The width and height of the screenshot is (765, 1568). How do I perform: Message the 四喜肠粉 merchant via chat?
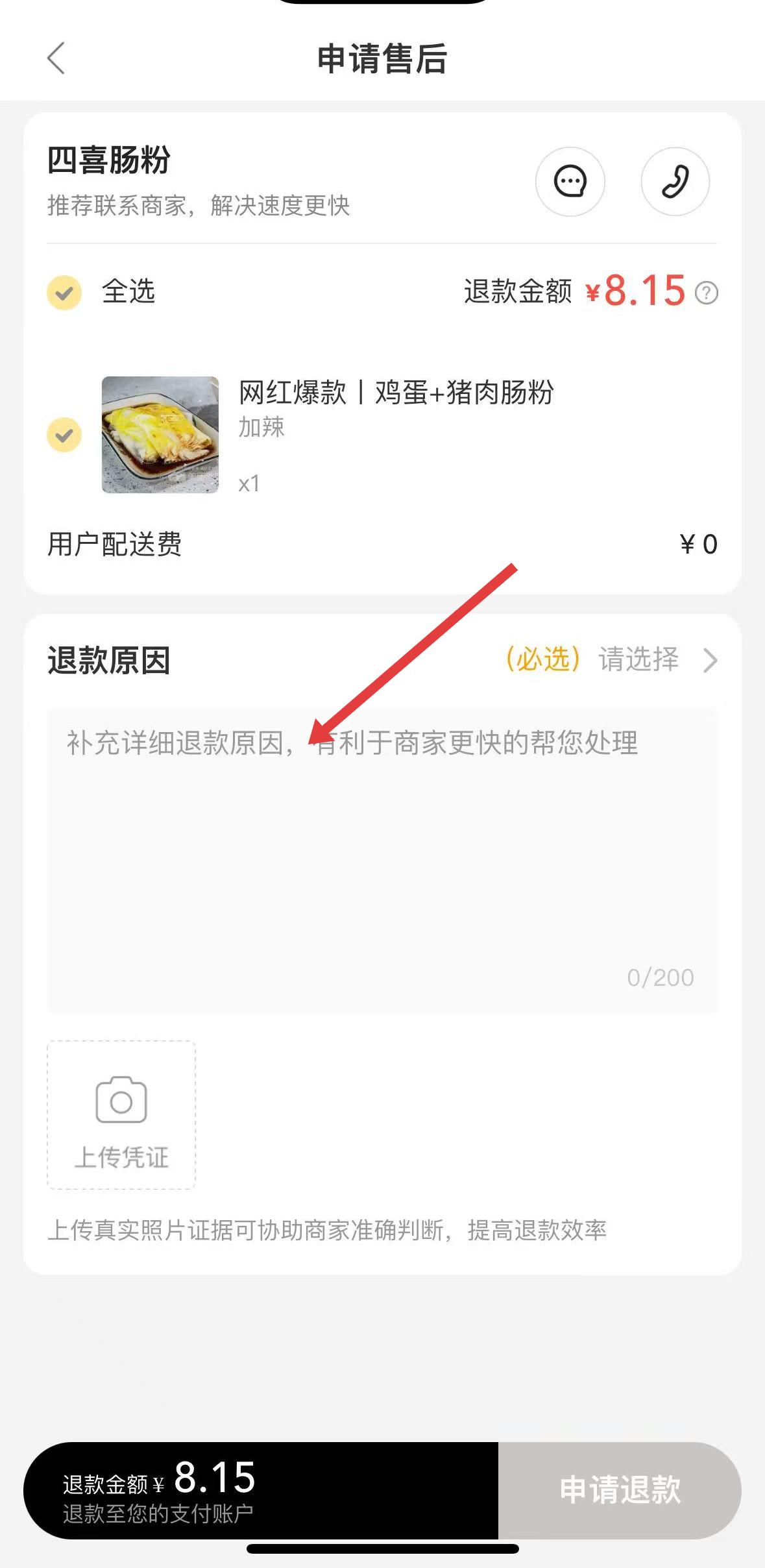570,182
